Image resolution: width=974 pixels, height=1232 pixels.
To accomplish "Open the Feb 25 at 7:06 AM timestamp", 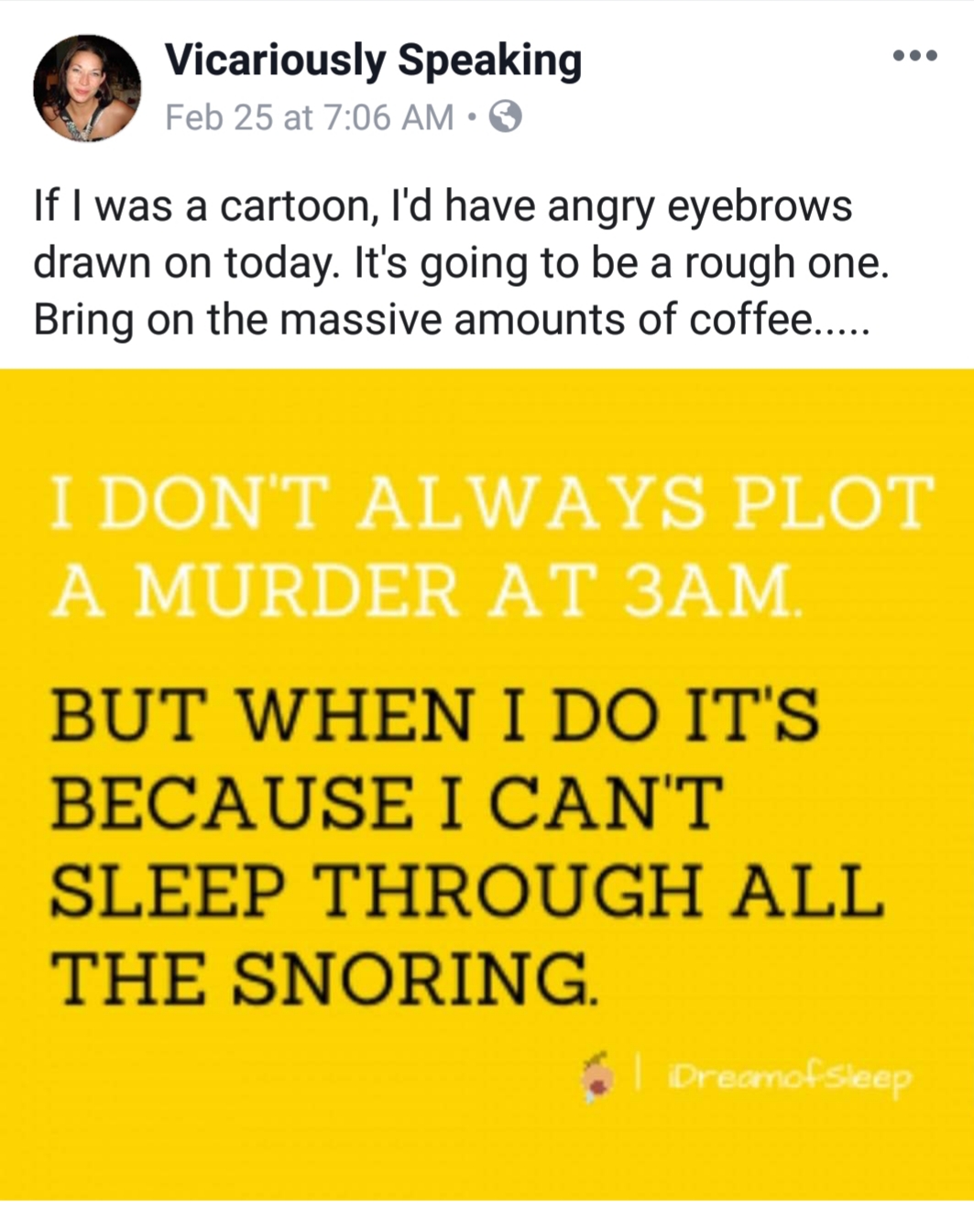I will [309, 117].
